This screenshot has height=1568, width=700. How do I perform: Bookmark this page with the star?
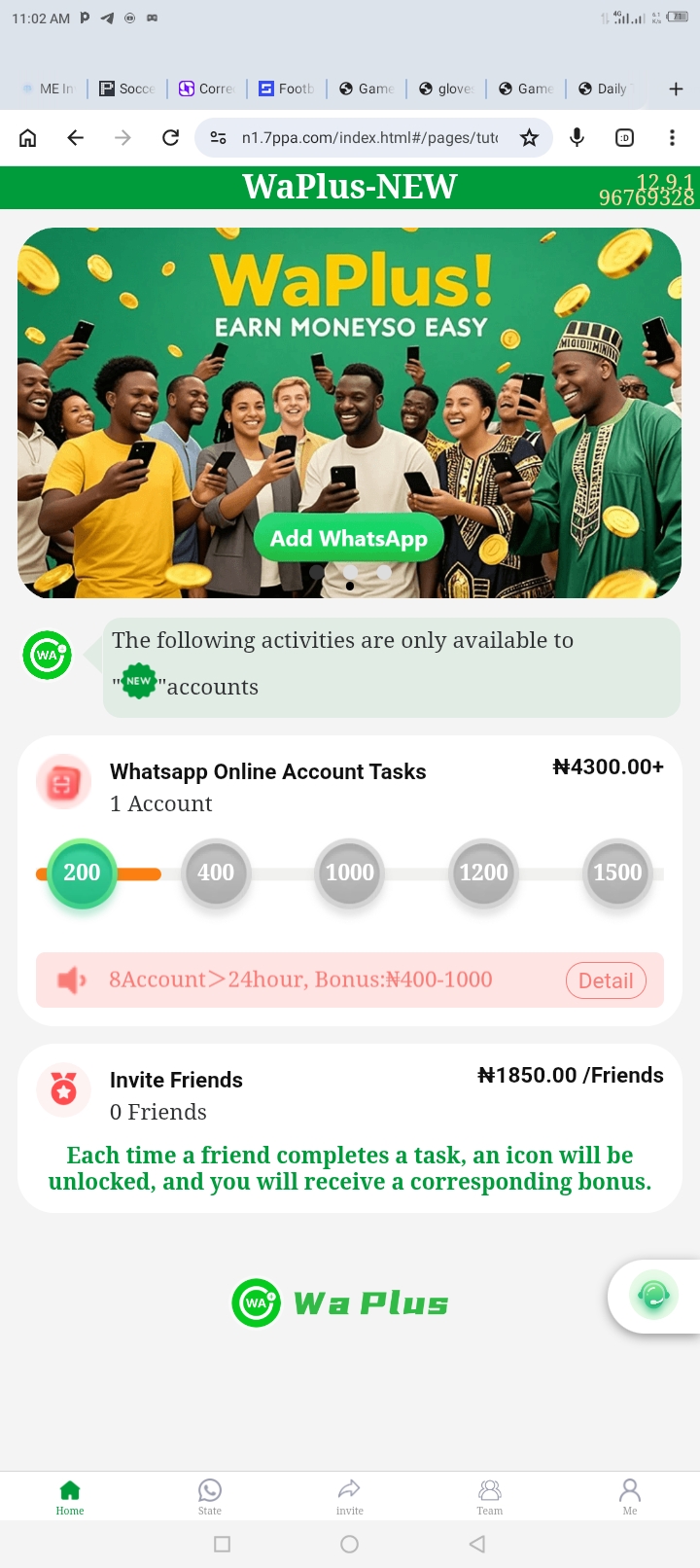pyautogui.click(x=529, y=138)
